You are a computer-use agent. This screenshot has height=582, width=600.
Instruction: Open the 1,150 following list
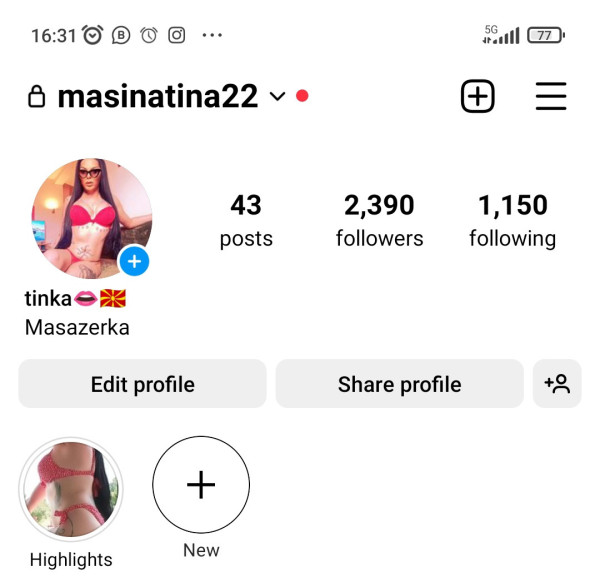coord(512,220)
